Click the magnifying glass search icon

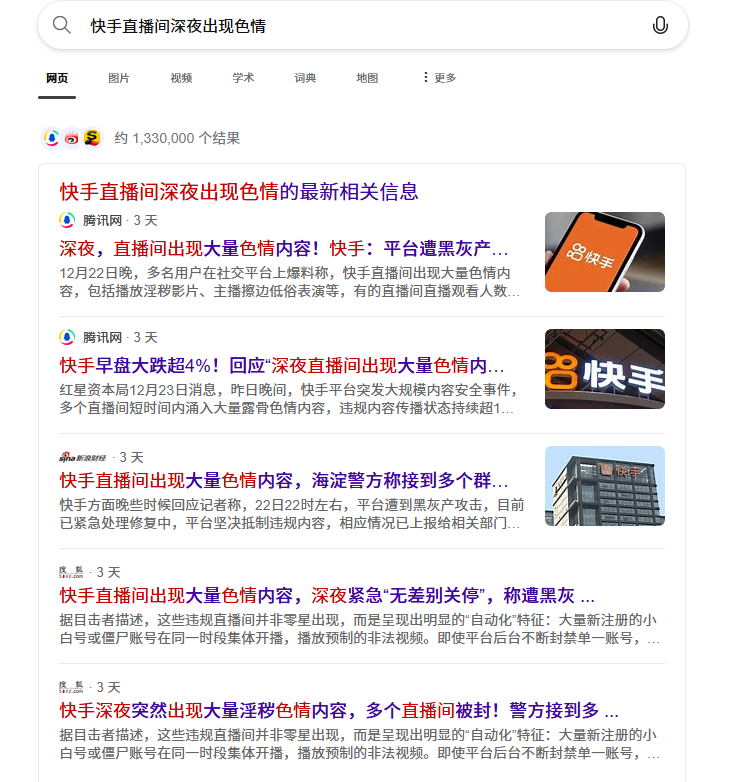pos(60,25)
